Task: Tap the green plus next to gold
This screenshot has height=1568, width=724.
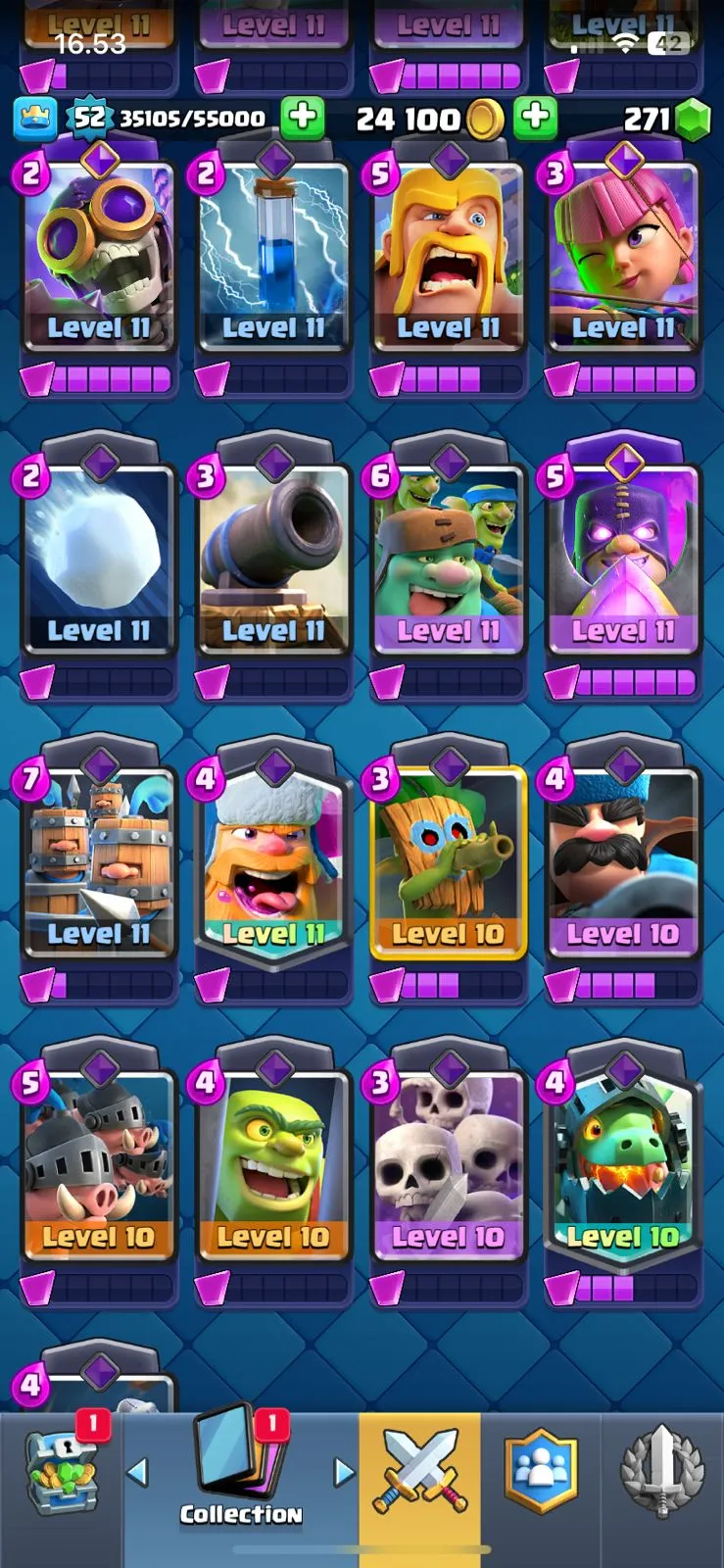Action: coord(534,118)
